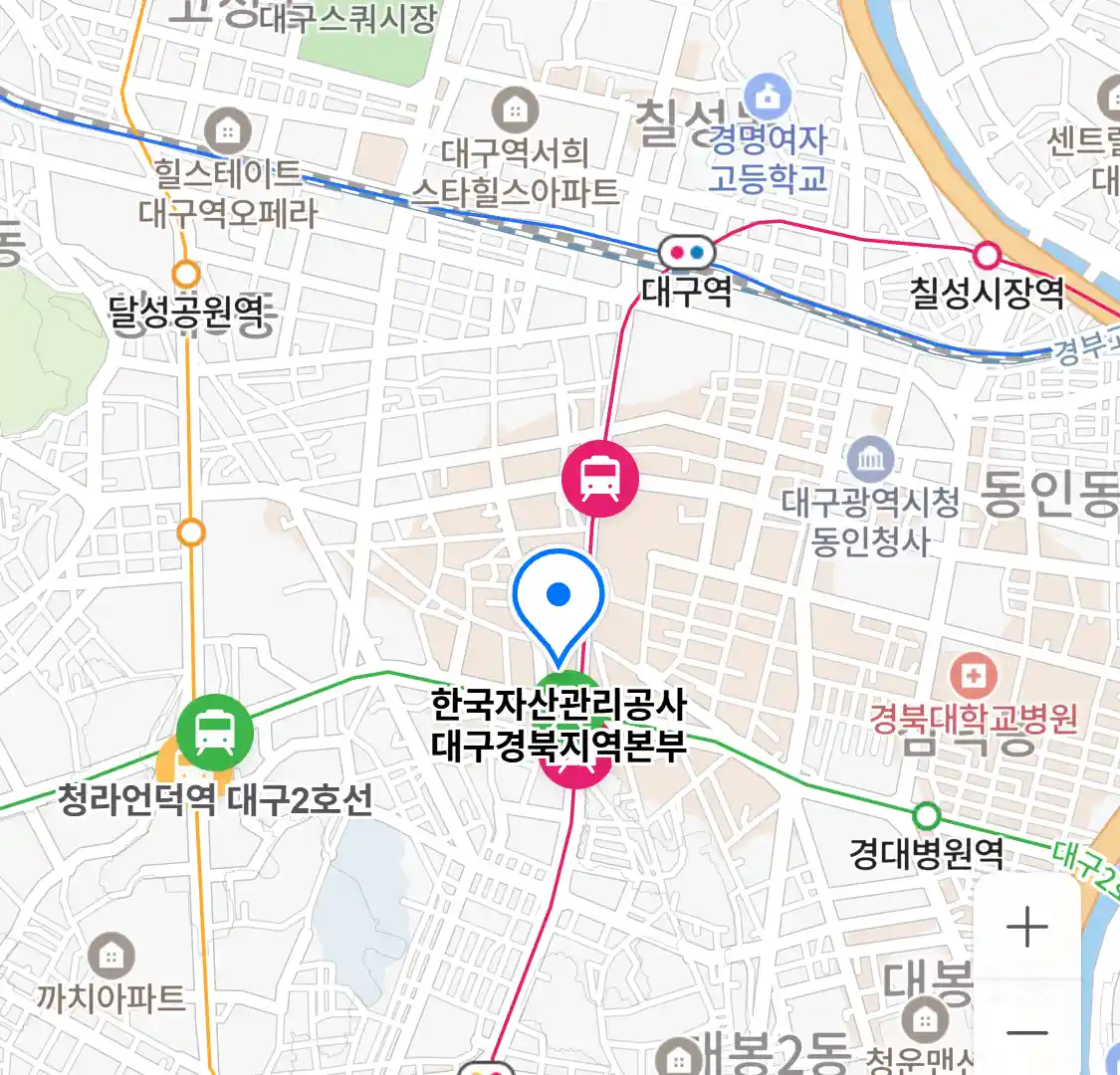The height and width of the screenshot is (1075, 1120).
Task: Select the 대구역 station marker
Action: tap(687, 253)
